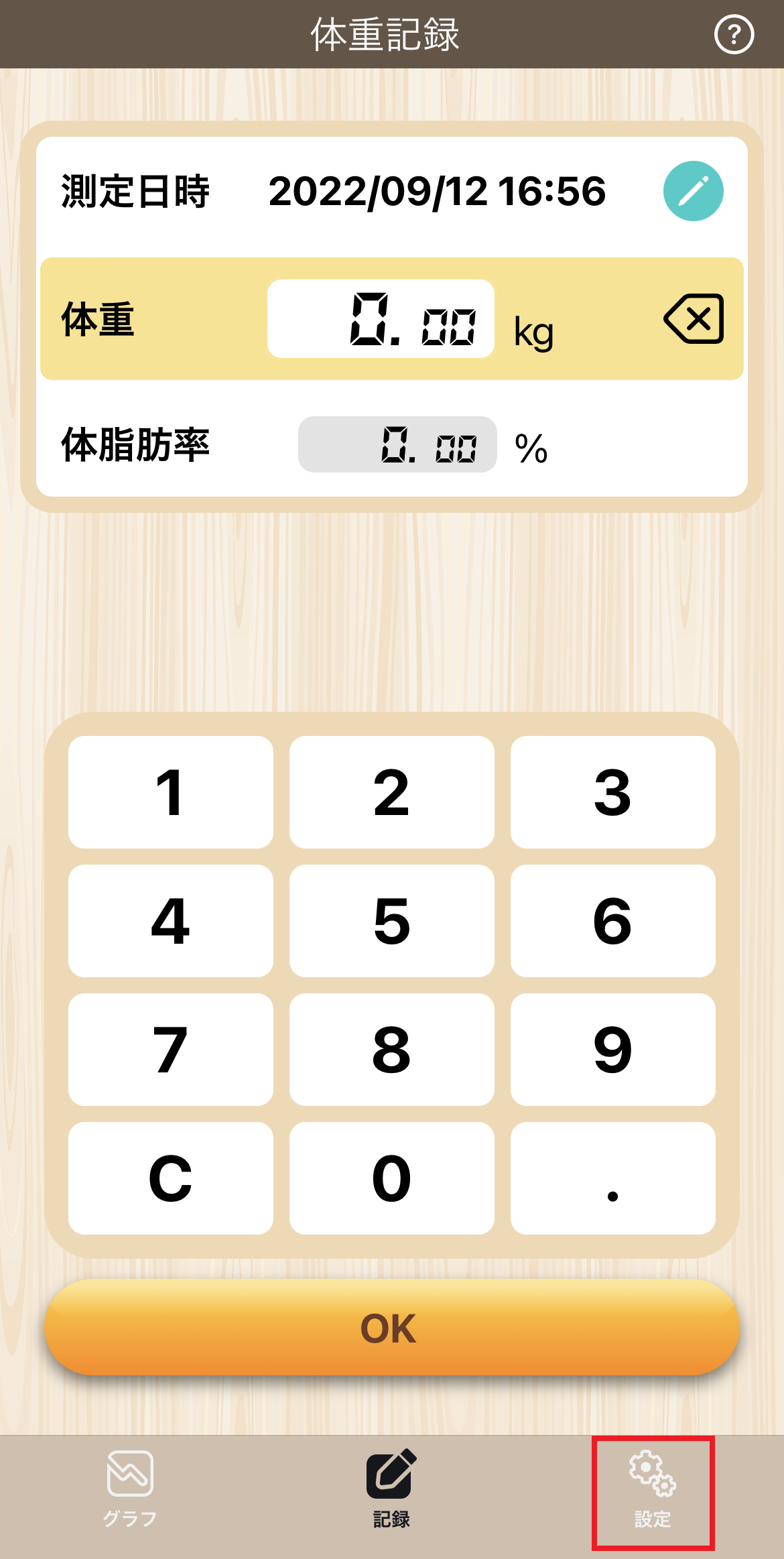784x1559 pixels.
Task: Open the help question mark icon
Action: click(734, 34)
